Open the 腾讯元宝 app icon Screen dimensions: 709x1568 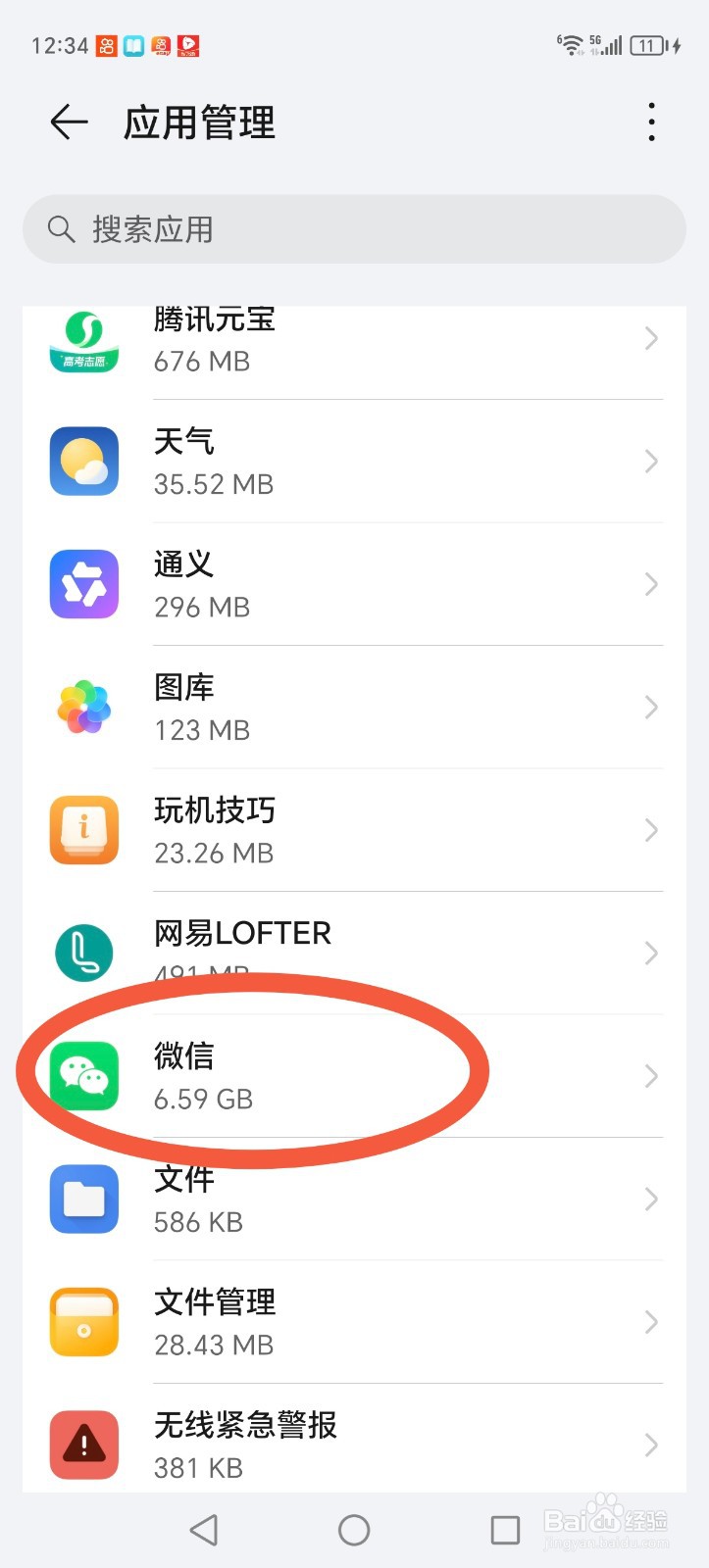[84, 338]
